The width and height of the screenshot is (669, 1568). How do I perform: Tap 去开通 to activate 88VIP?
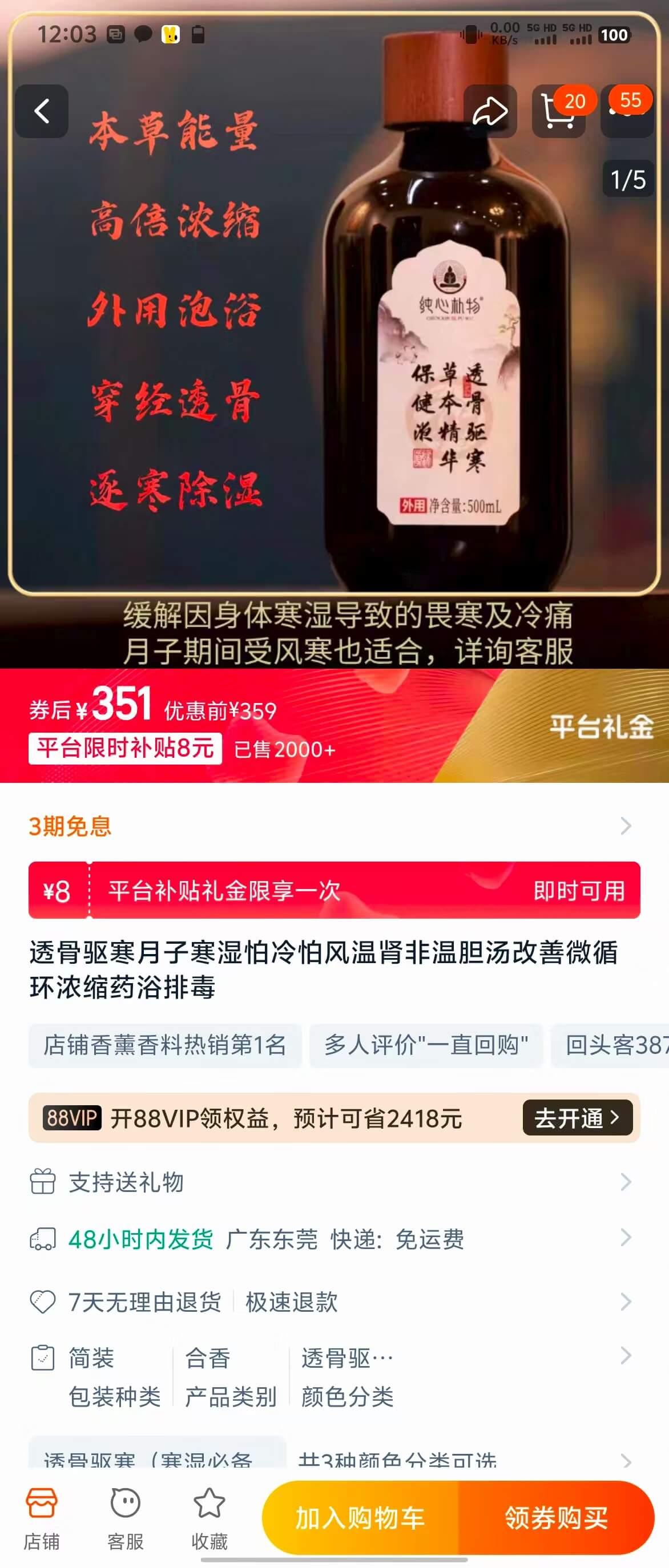coord(577,1118)
